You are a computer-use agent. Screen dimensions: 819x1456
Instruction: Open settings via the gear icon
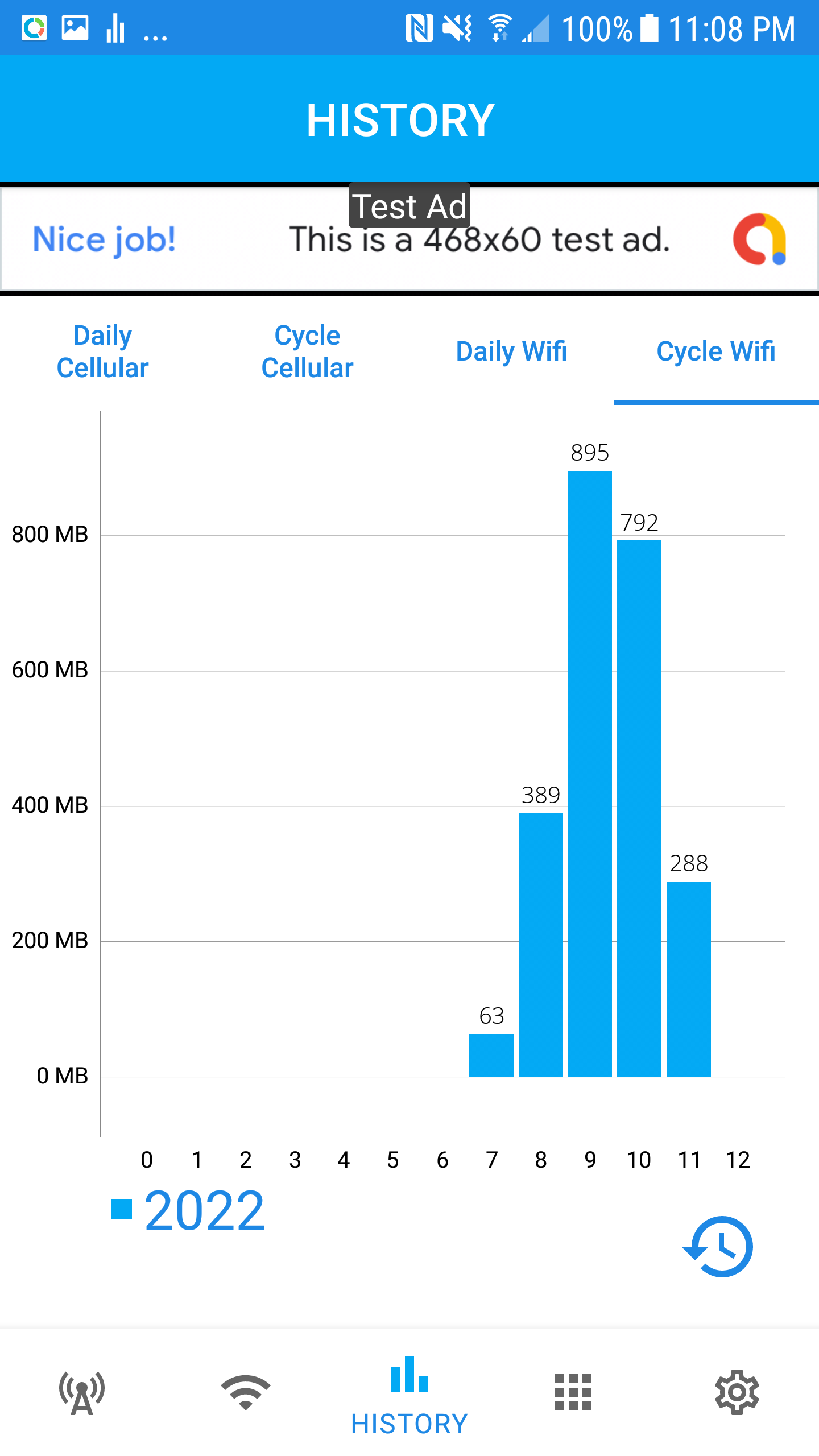(737, 1392)
